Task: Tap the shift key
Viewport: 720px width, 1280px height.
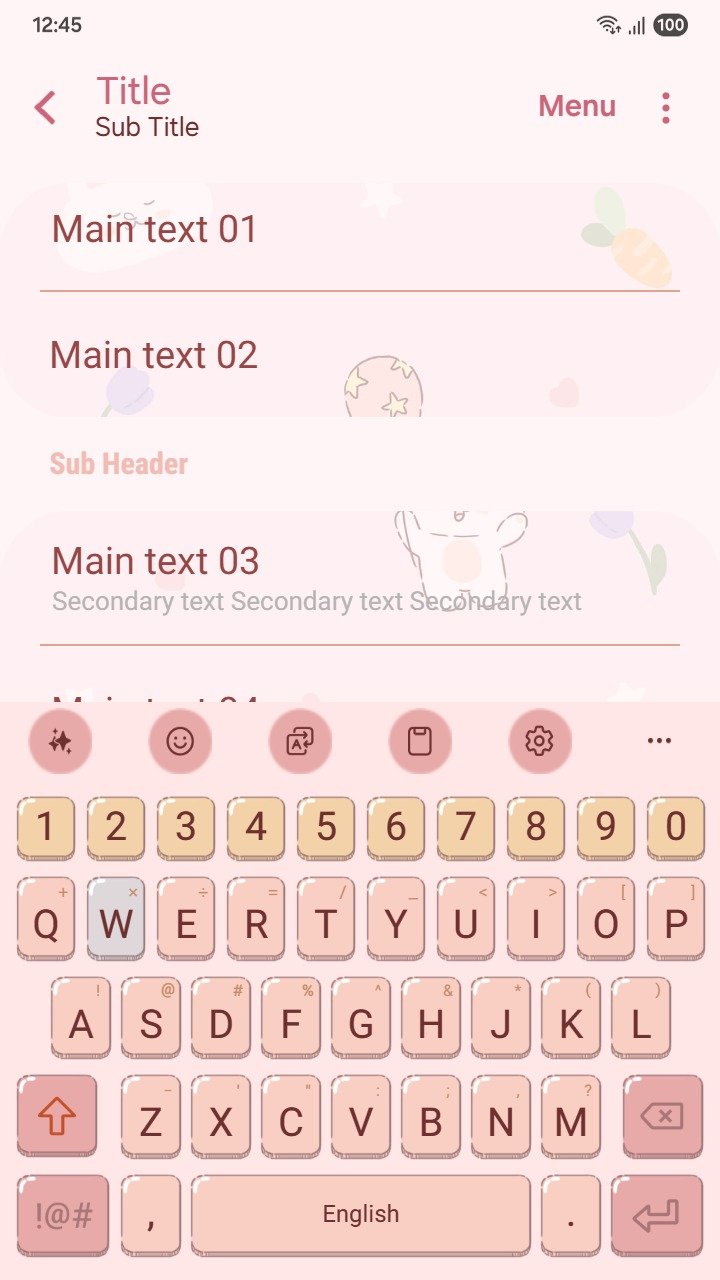Action: (57, 1117)
